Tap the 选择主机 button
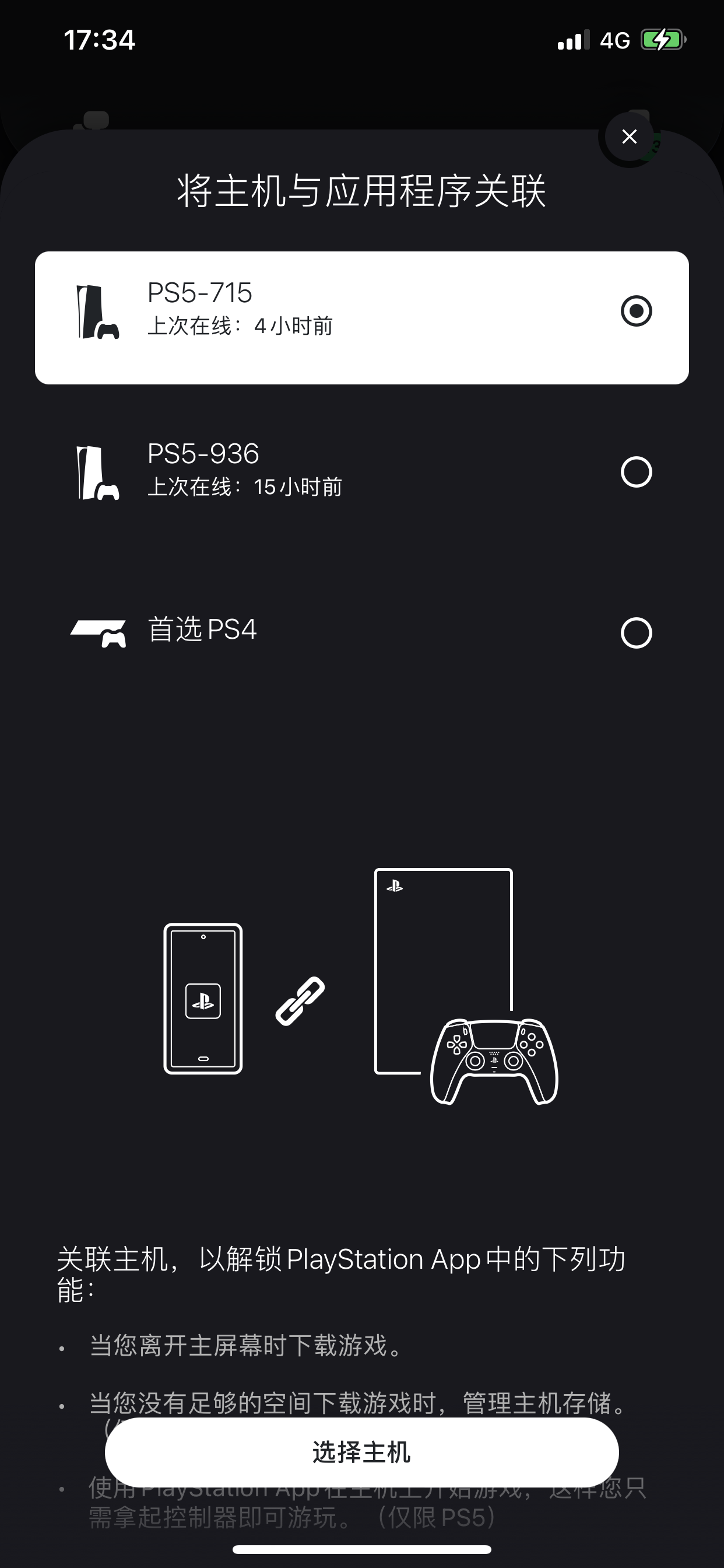The width and height of the screenshot is (724, 1568). 361,1452
